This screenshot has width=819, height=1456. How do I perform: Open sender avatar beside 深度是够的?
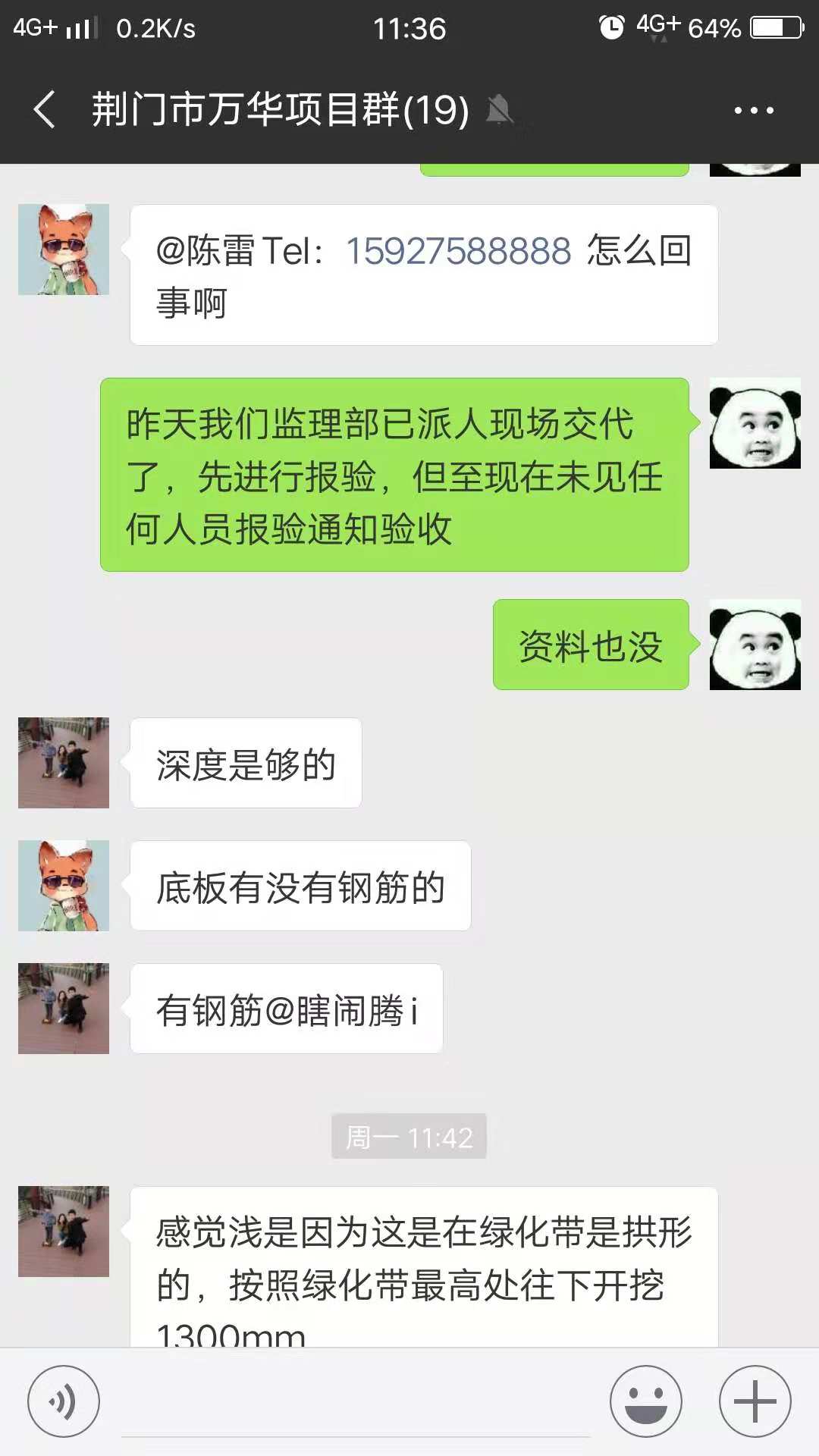point(64,763)
